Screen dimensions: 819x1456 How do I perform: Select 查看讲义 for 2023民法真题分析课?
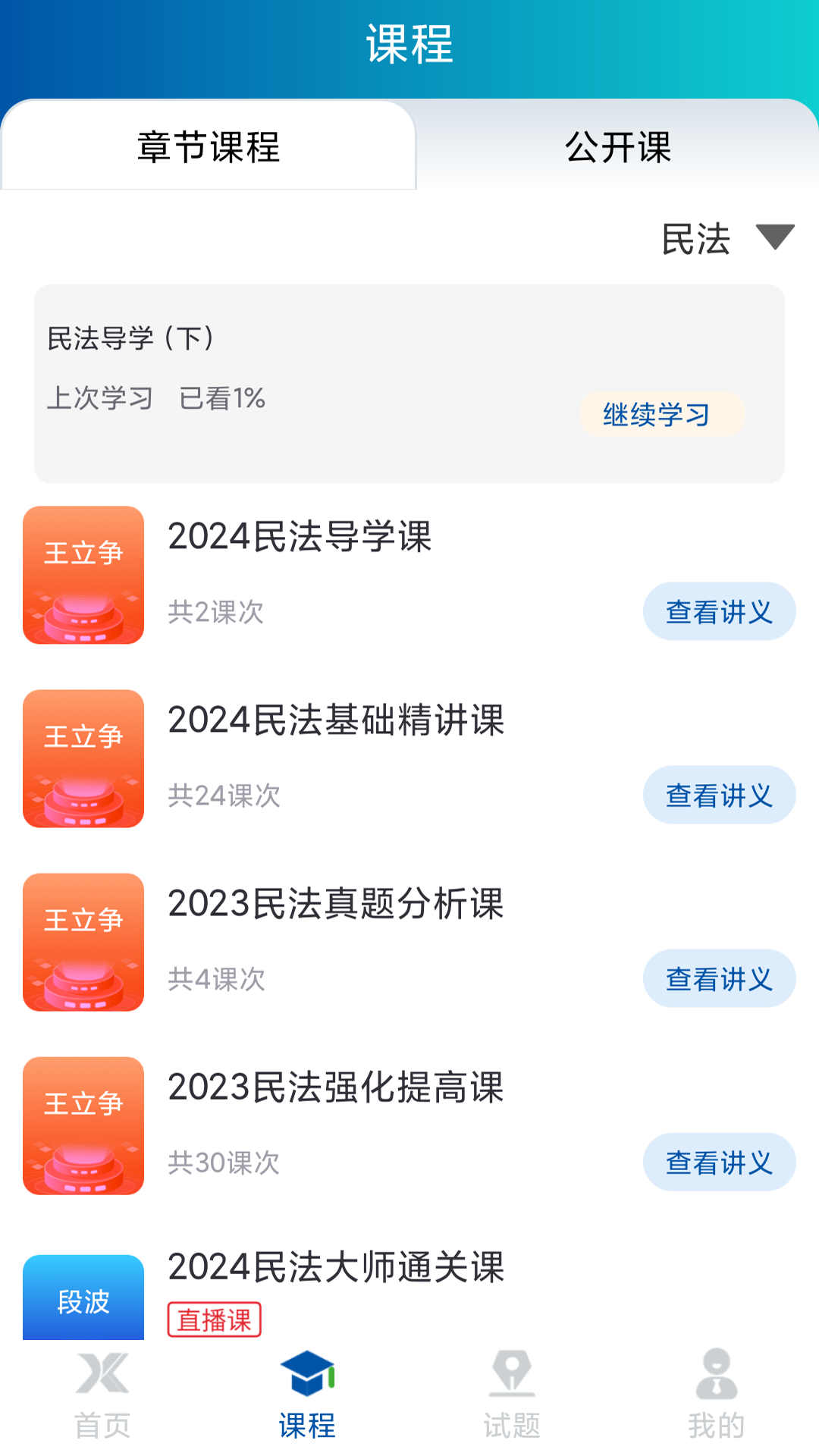coord(719,978)
